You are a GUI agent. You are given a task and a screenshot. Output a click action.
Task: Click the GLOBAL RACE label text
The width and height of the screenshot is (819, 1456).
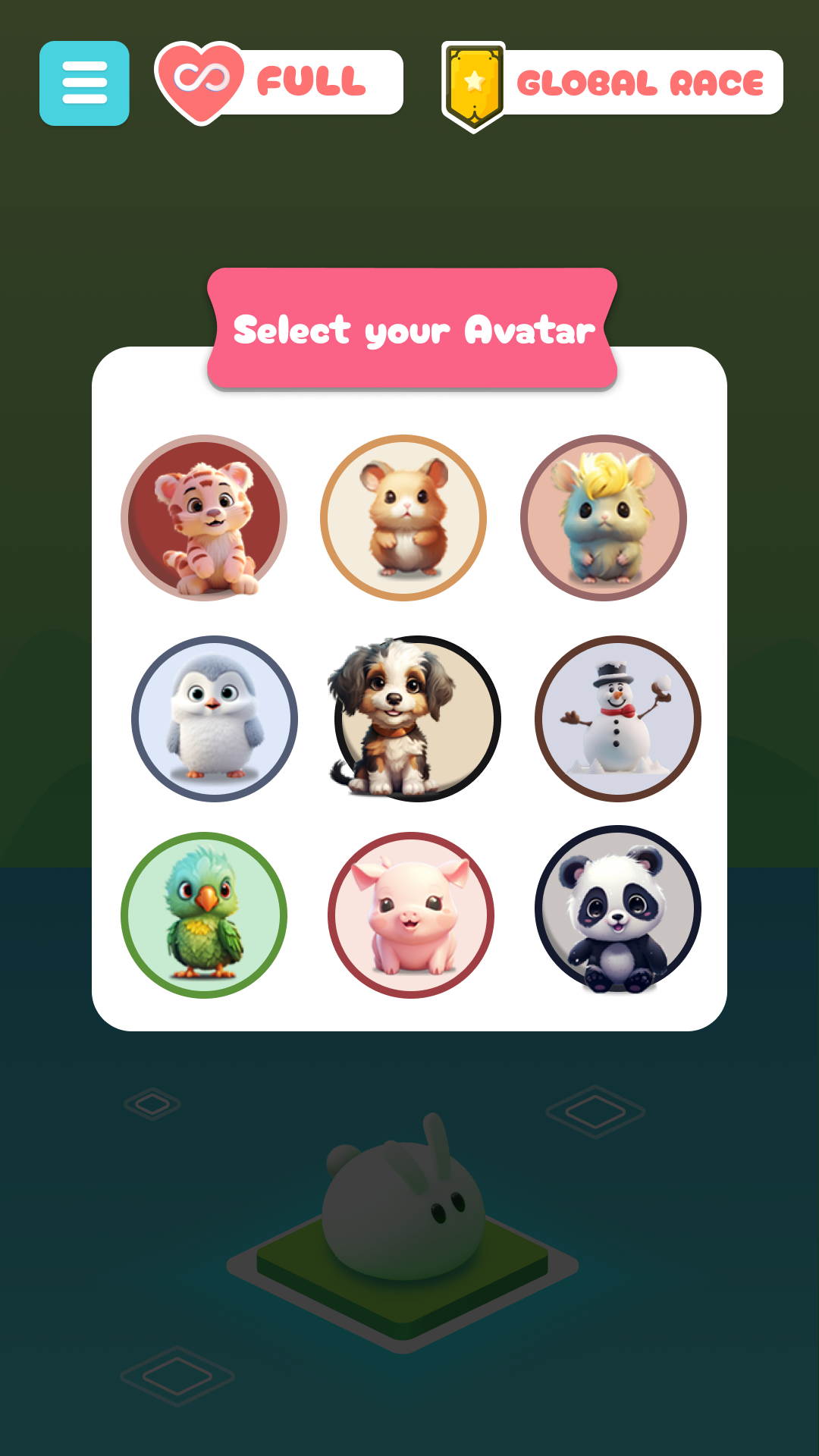click(639, 82)
